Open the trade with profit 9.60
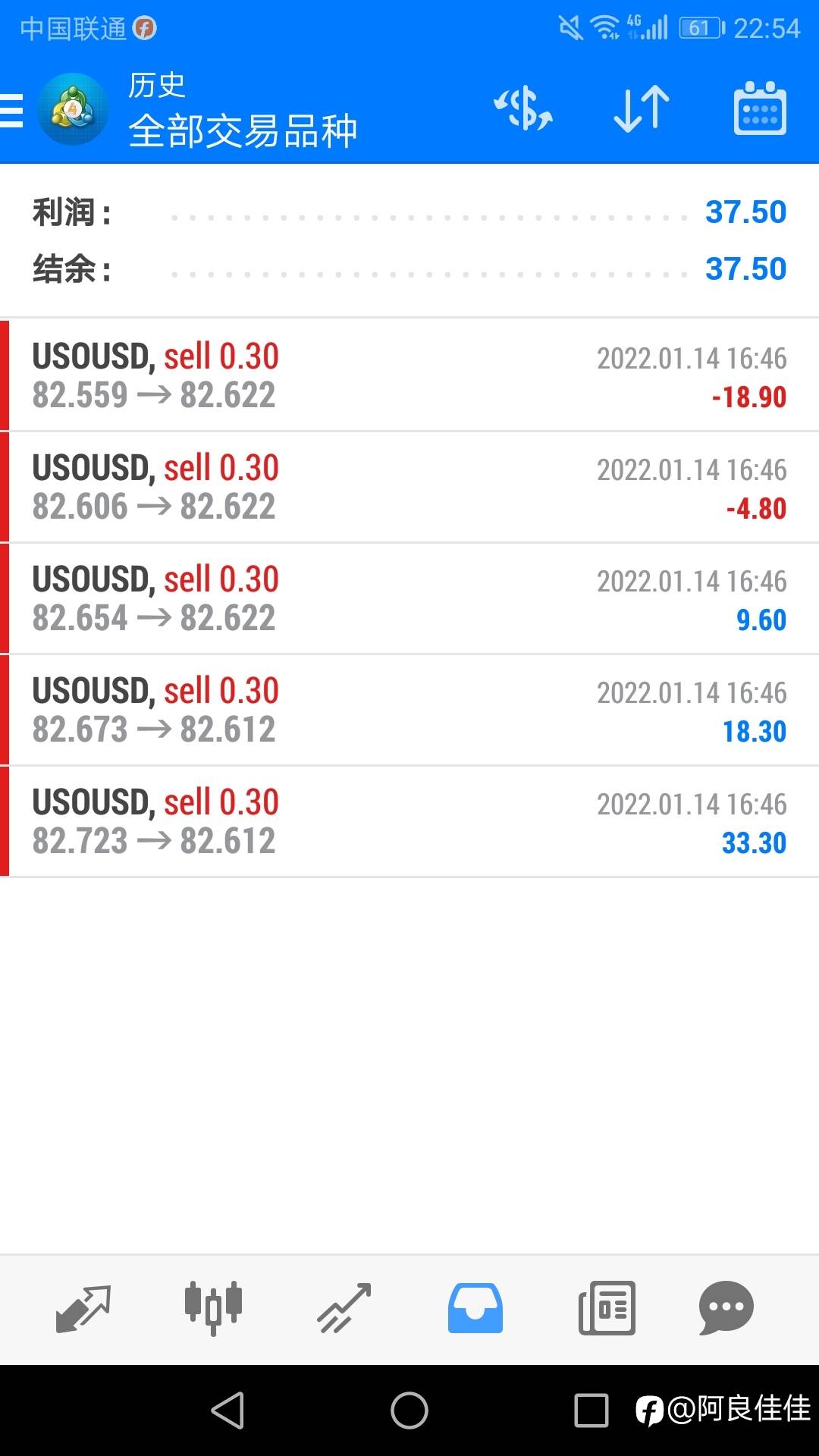819x1456 pixels. coord(409,598)
